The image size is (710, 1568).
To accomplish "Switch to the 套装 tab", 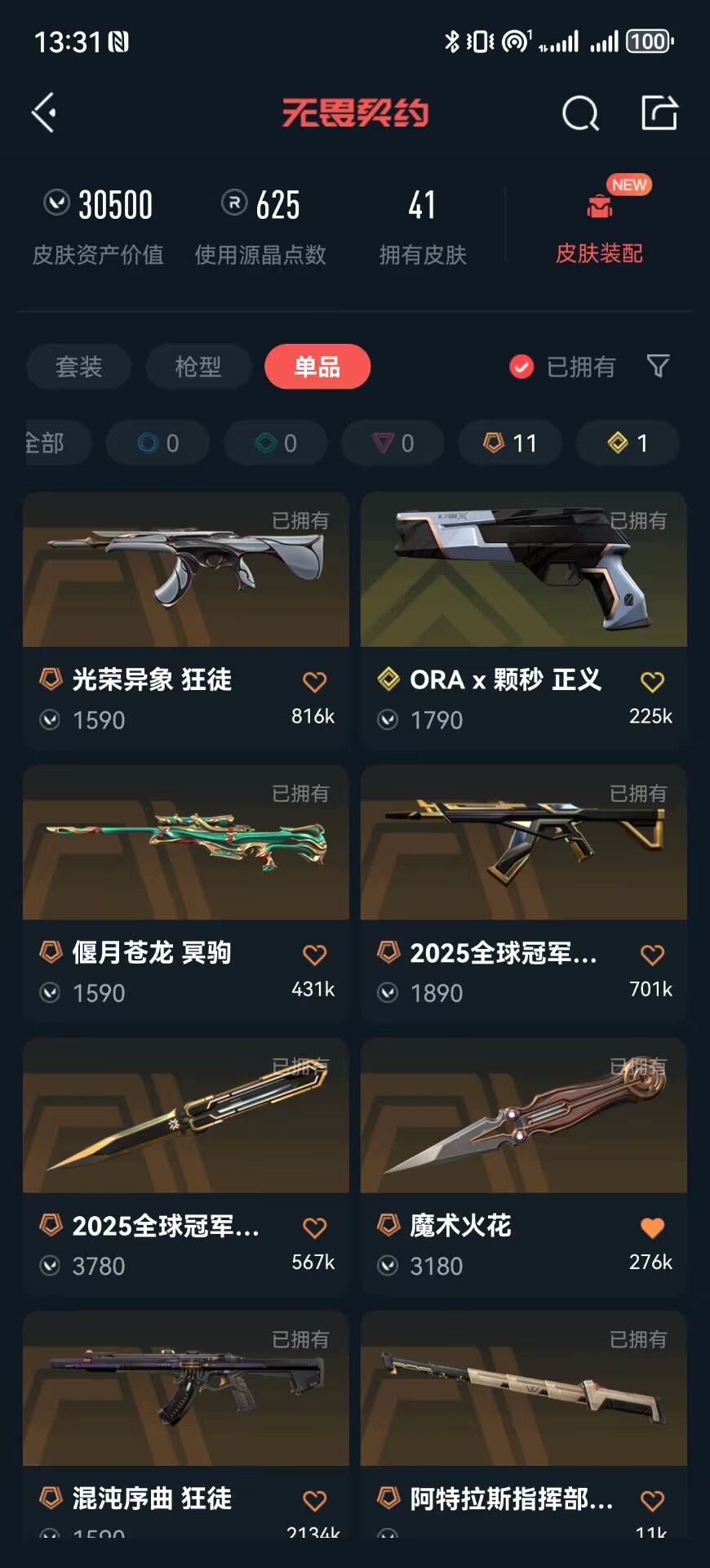I will click(78, 367).
